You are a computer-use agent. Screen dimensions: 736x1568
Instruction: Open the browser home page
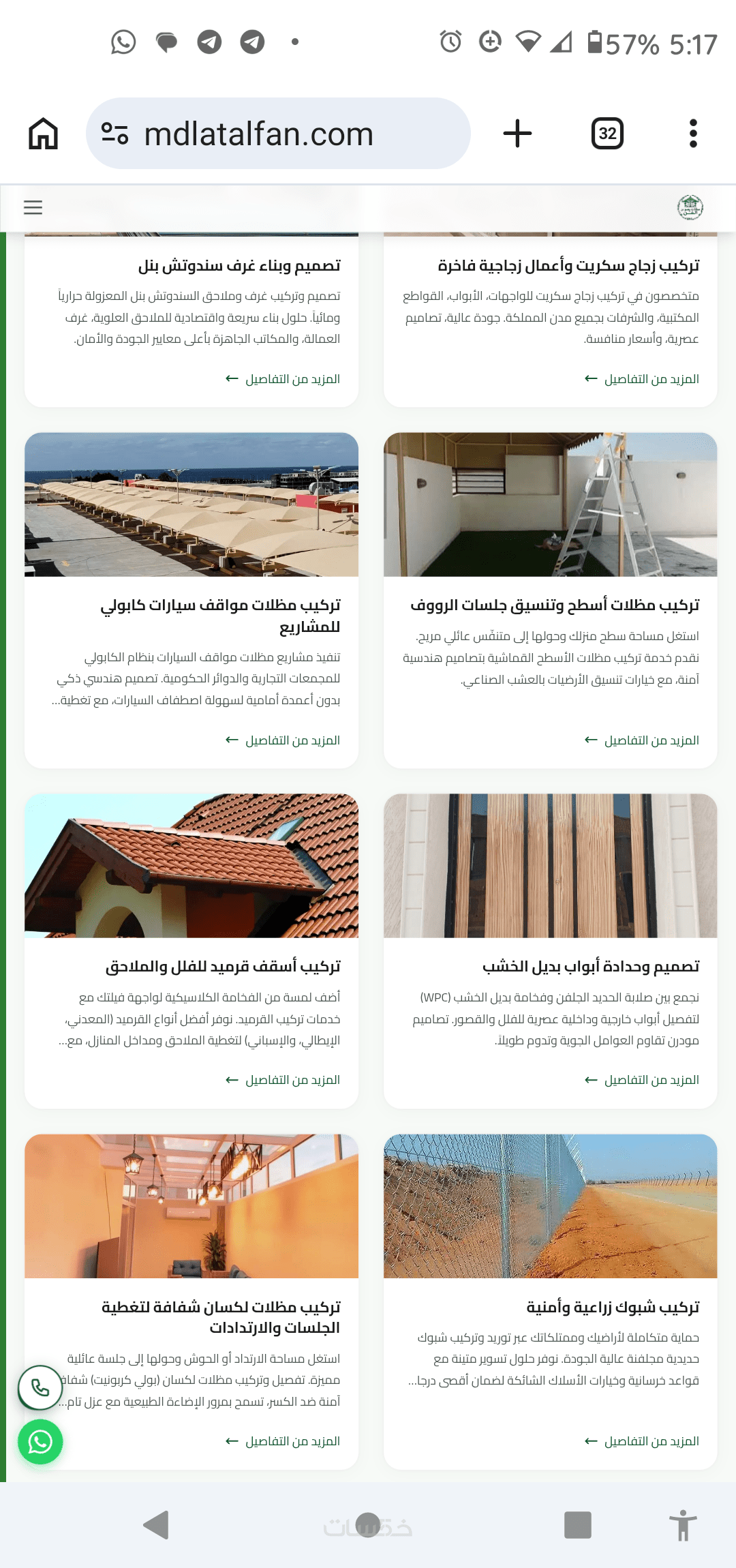(x=43, y=134)
